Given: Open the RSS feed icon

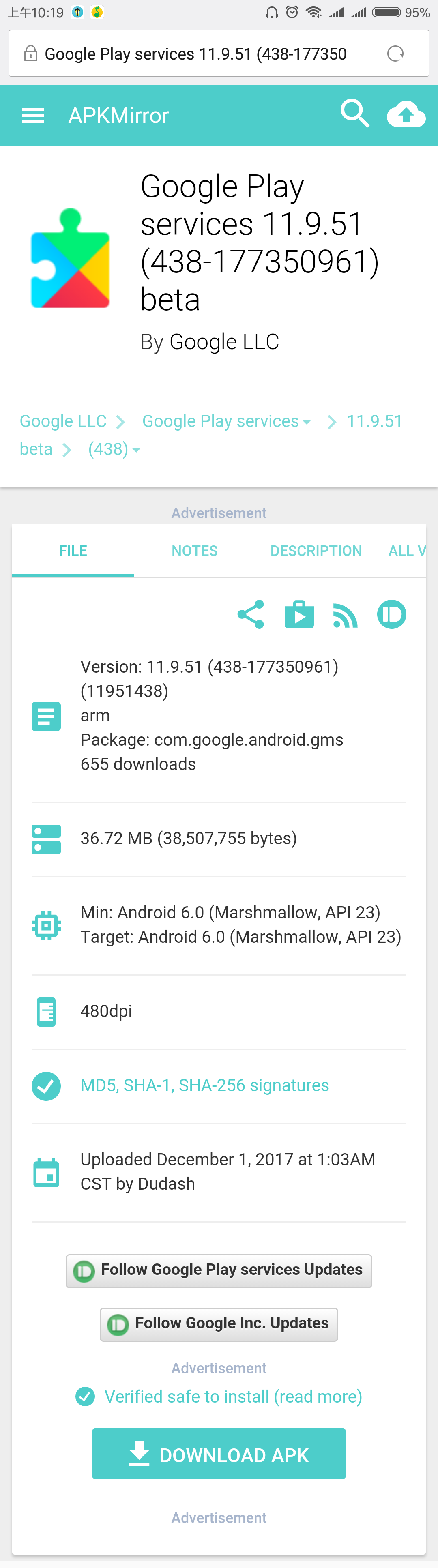Looking at the screenshot, I should tap(345, 616).
